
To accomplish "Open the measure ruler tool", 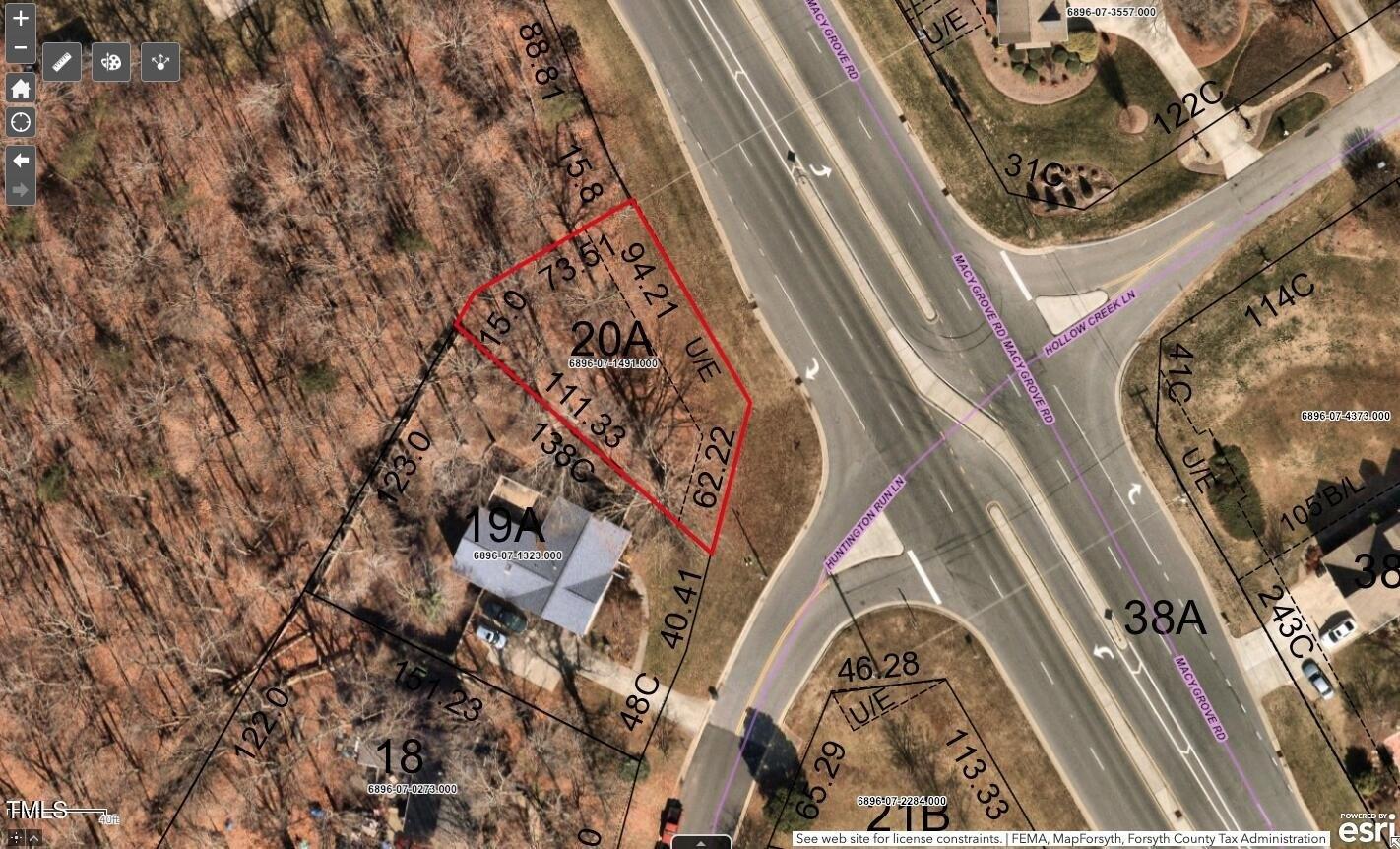I will (x=63, y=62).
